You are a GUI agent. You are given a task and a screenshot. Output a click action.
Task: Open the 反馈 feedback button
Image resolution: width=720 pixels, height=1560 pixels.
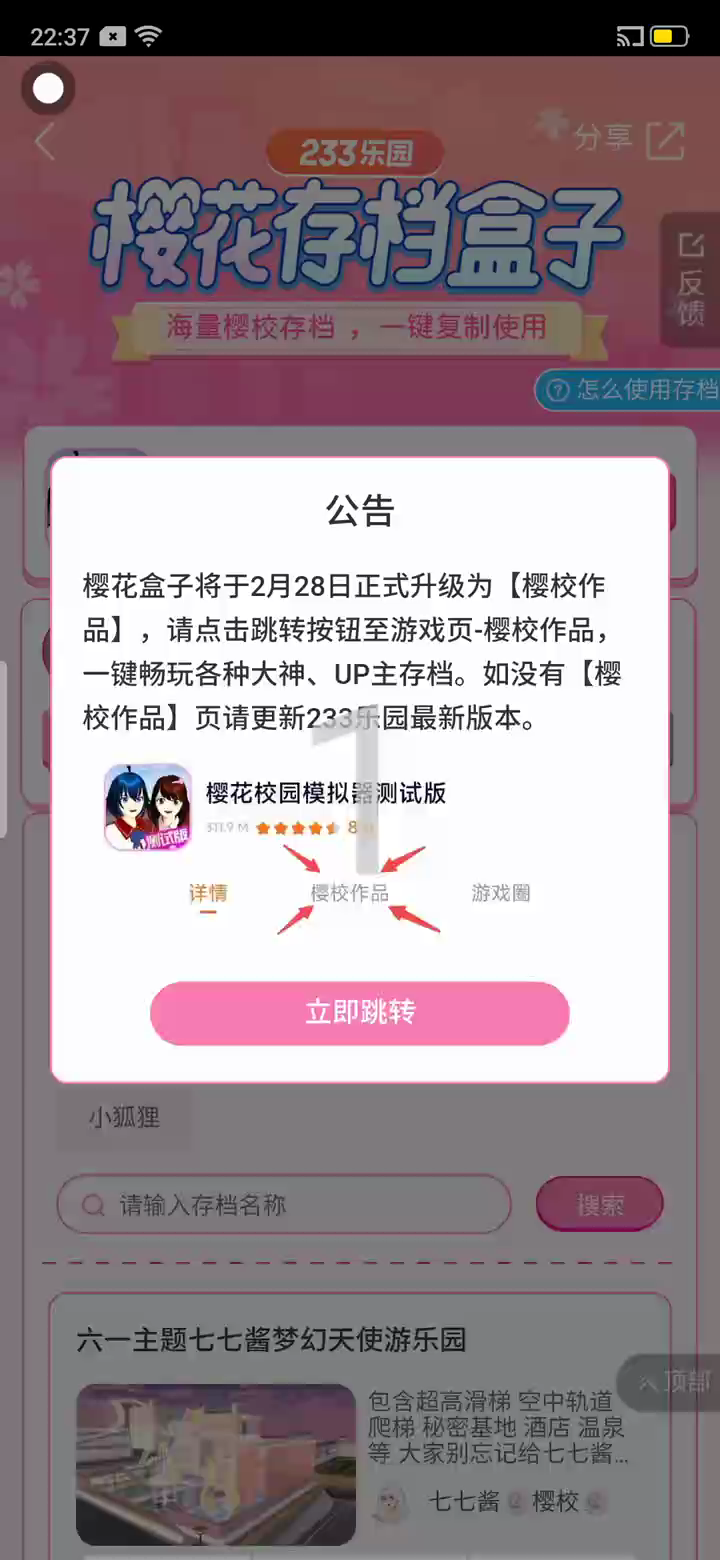[691, 282]
